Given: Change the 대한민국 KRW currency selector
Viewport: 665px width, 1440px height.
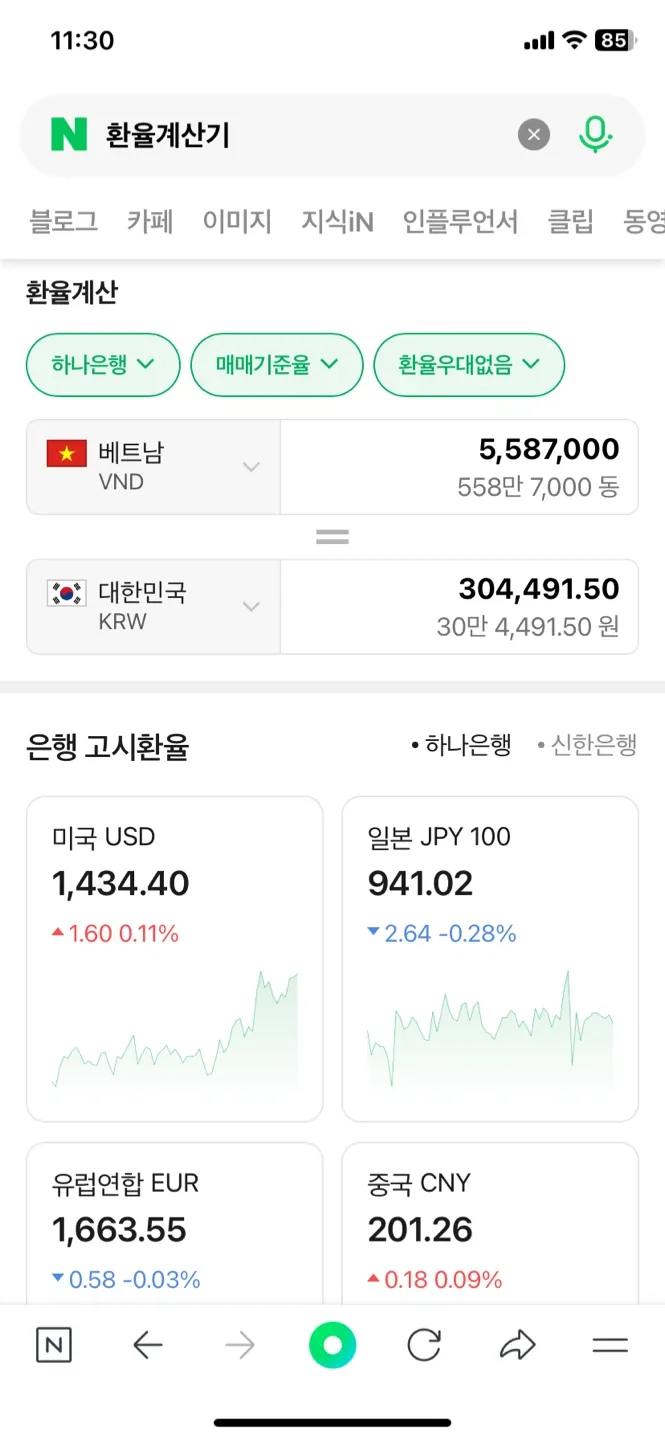Looking at the screenshot, I should click(154, 607).
